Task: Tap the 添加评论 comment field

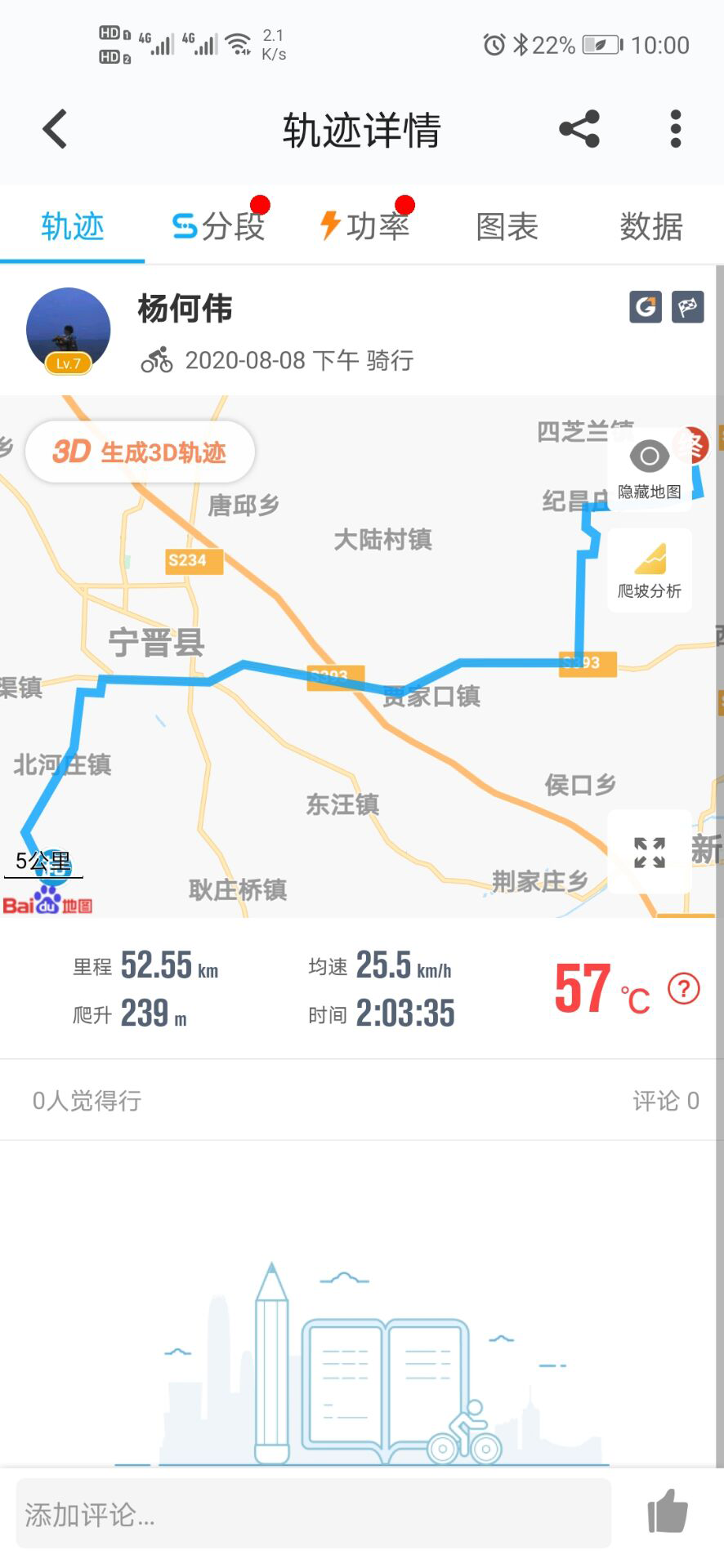Action: point(314,1515)
